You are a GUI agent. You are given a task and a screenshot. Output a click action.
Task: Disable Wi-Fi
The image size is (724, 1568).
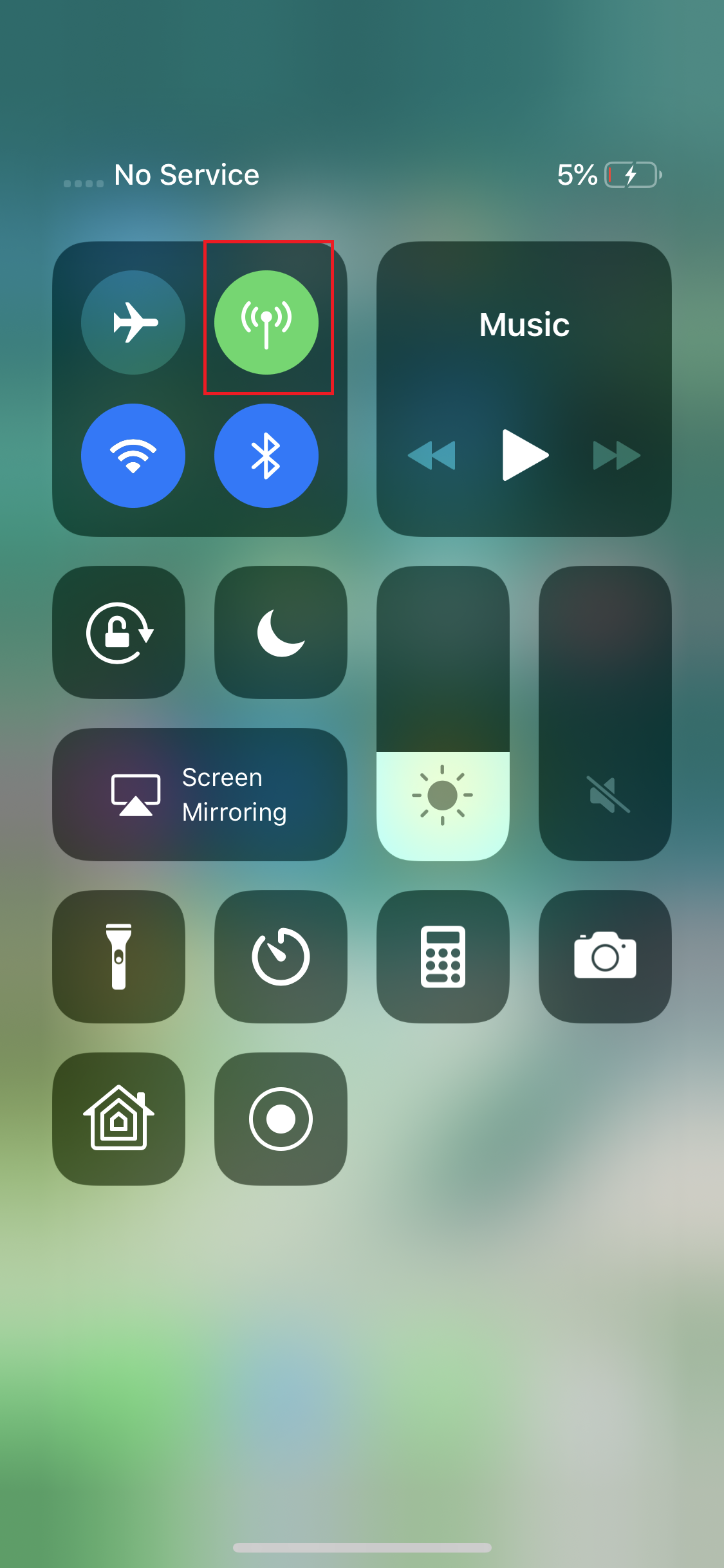pyautogui.click(x=133, y=456)
